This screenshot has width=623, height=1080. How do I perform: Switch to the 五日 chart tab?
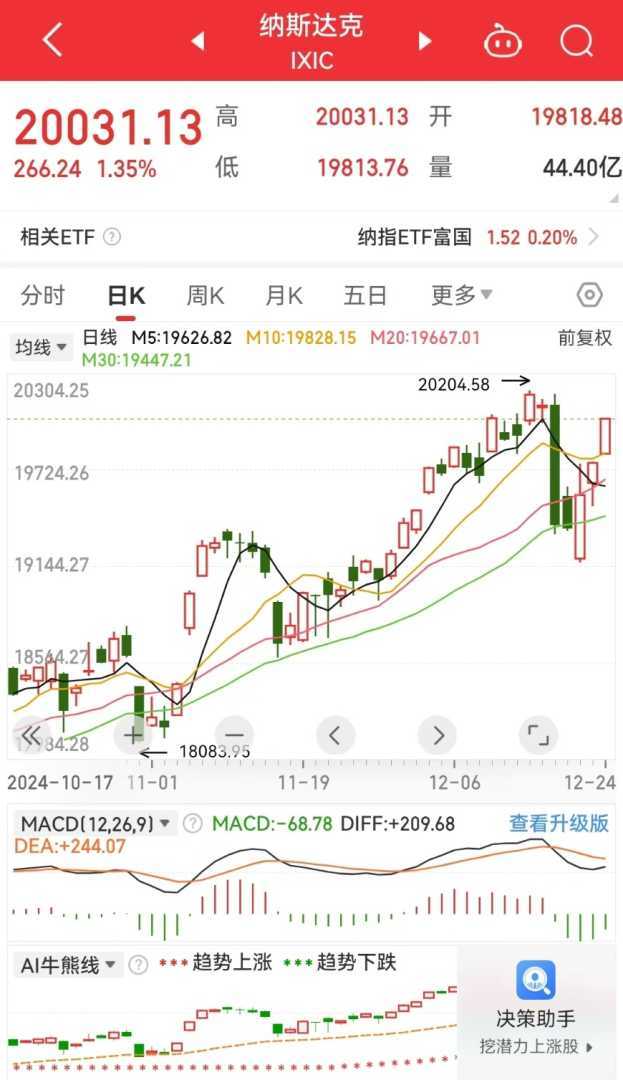365,295
